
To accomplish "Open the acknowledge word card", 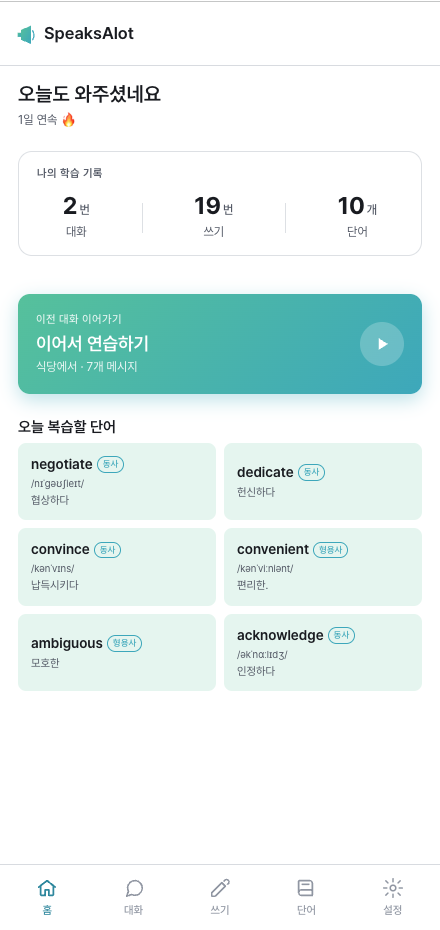I will (323, 652).
